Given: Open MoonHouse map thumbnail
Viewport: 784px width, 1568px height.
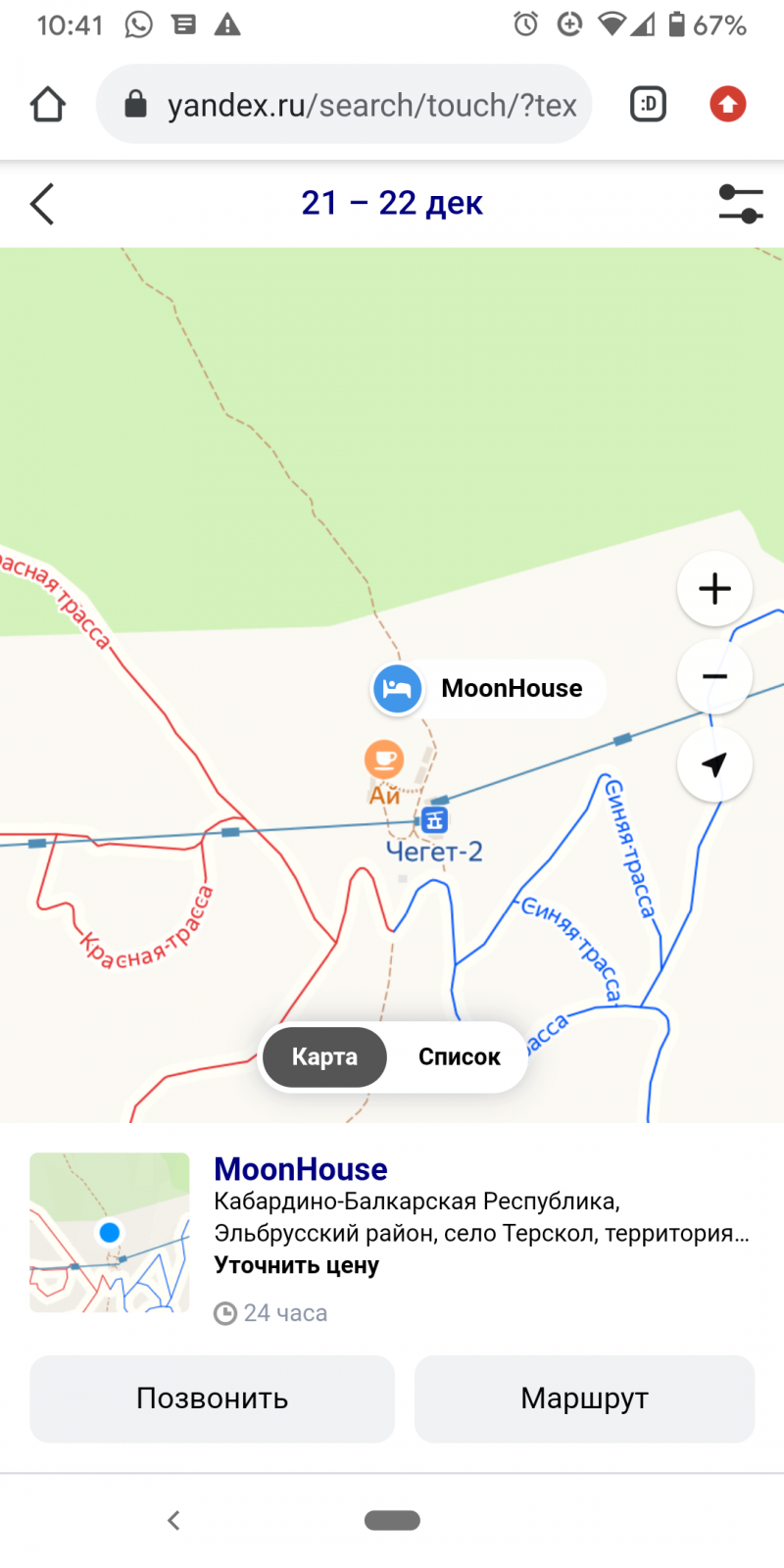Looking at the screenshot, I should click(x=110, y=1233).
